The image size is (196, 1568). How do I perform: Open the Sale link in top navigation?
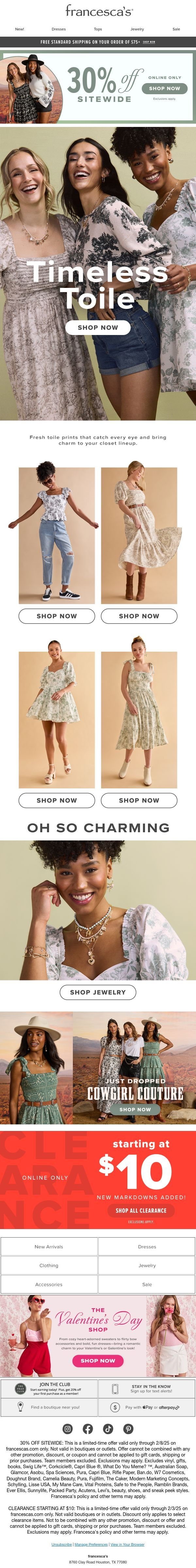coord(176,29)
